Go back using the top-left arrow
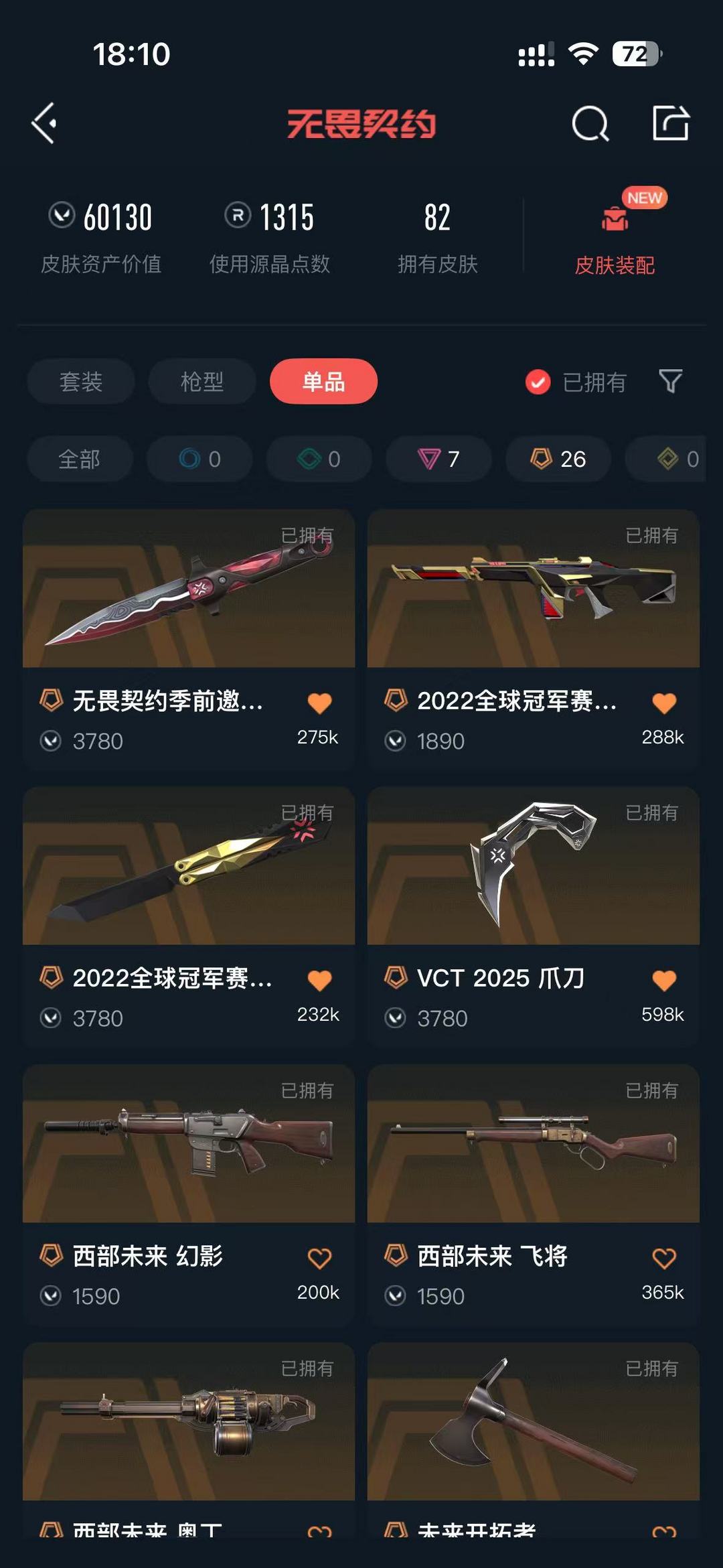Screen dimensions: 723x1568 tap(44, 123)
